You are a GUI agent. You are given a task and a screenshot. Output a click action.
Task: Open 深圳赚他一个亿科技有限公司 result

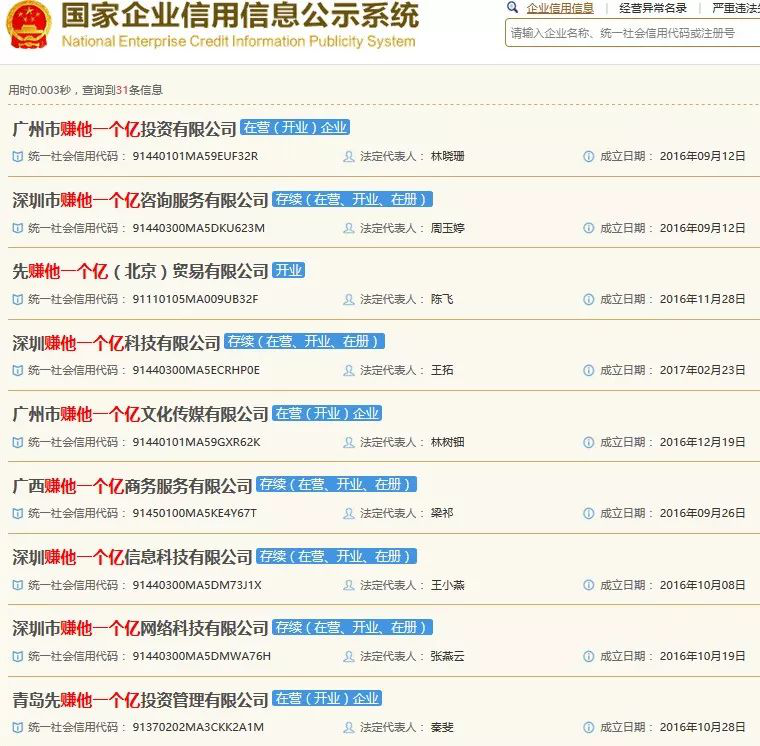117,343
